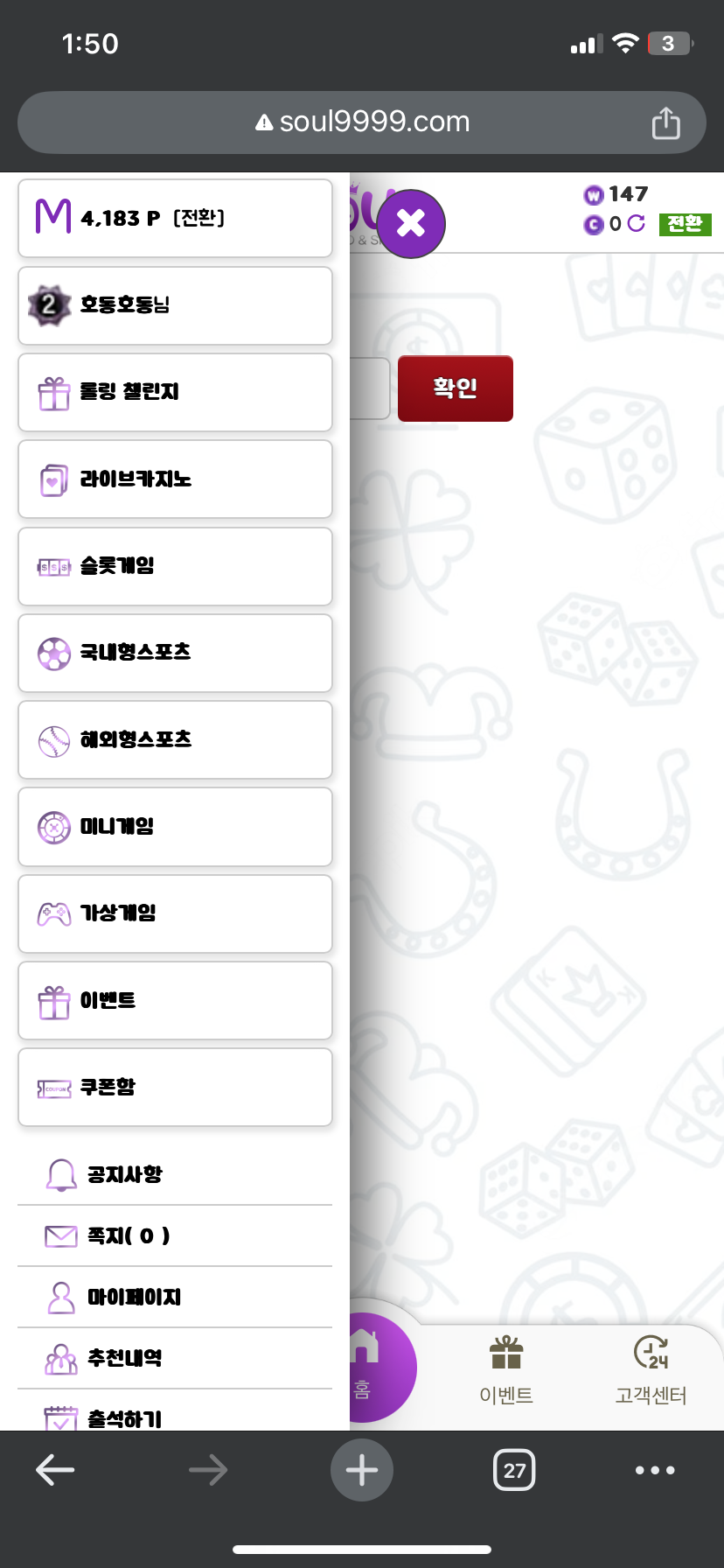Screen dimensions: 724x1568
Task: Tap the red 확인 button
Action: pyautogui.click(x=455, y=388)
